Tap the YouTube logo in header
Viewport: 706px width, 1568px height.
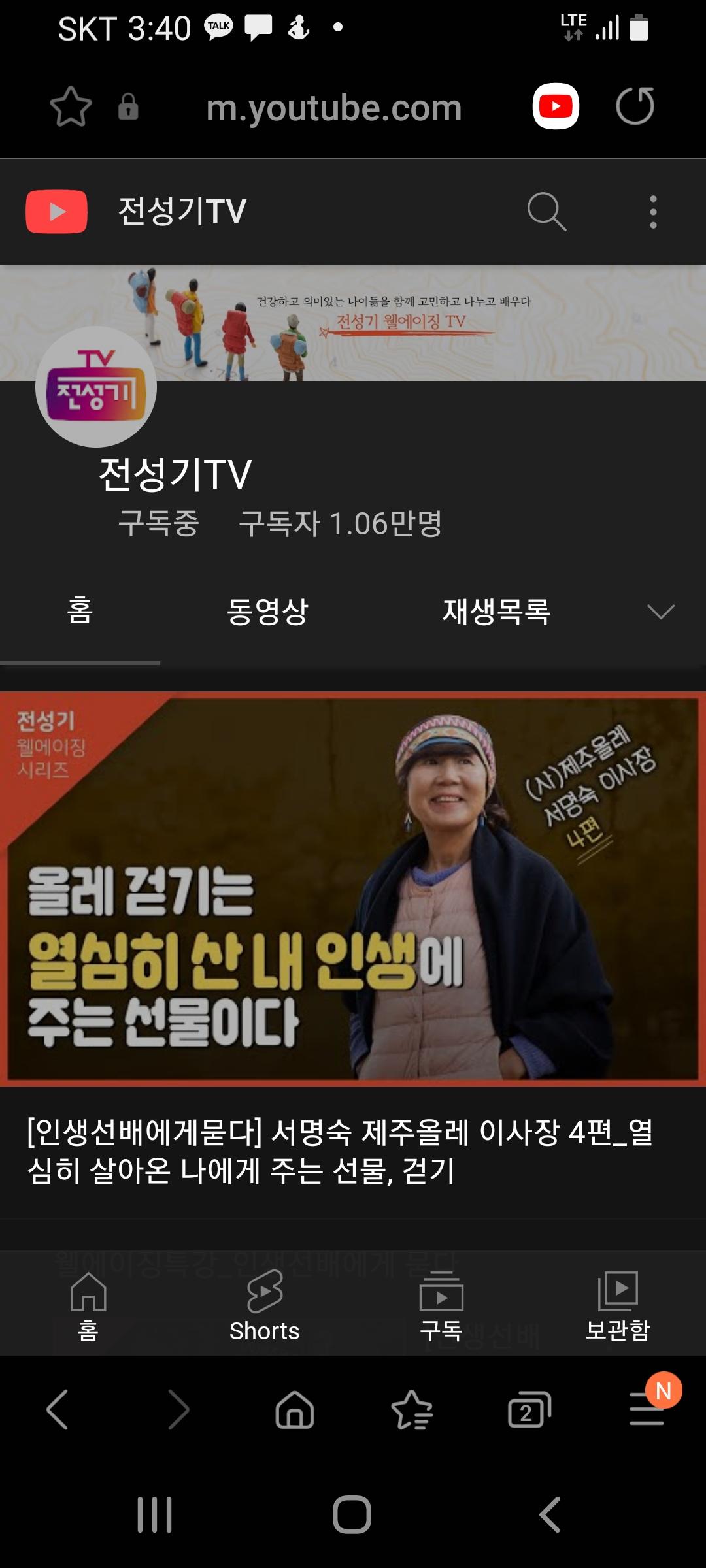57,211
